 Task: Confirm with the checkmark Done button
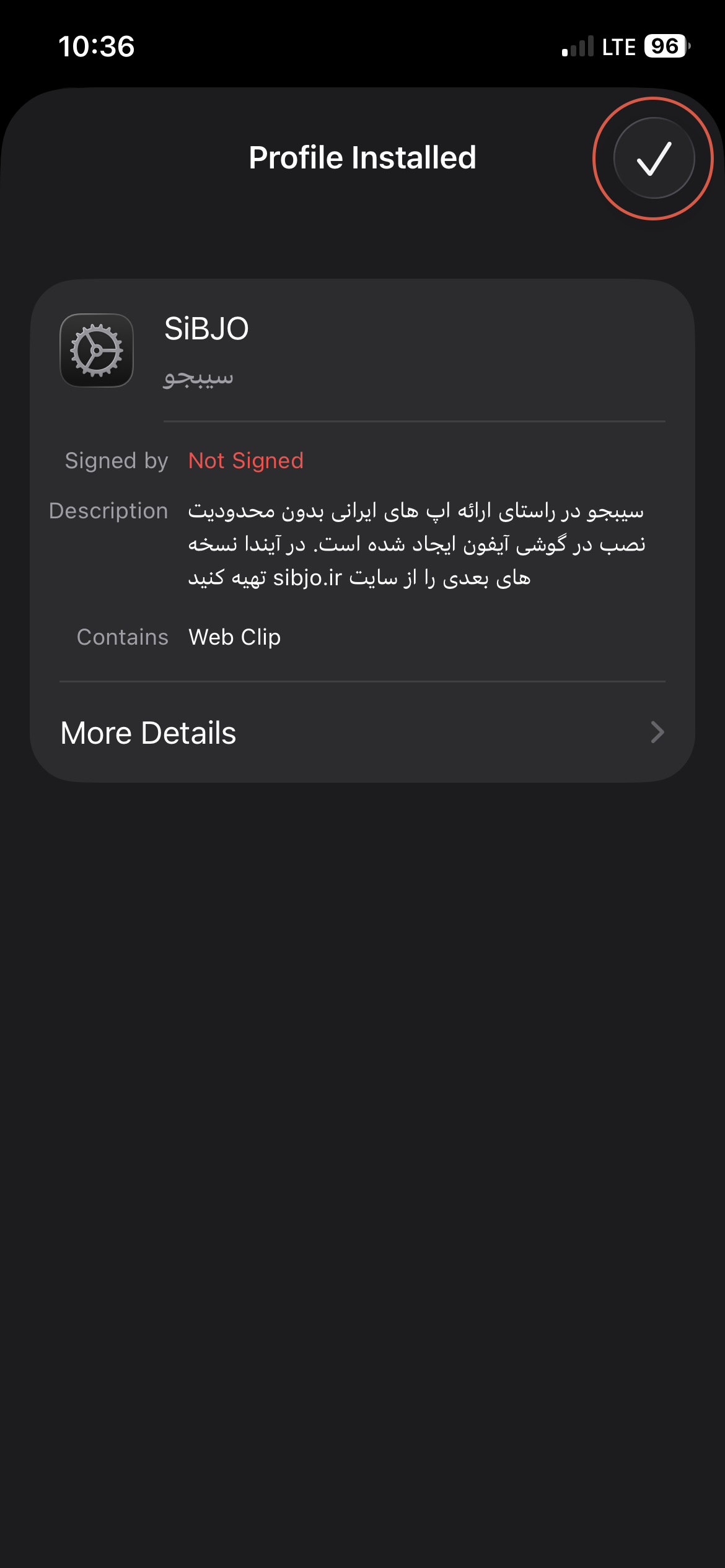point(654,158)
